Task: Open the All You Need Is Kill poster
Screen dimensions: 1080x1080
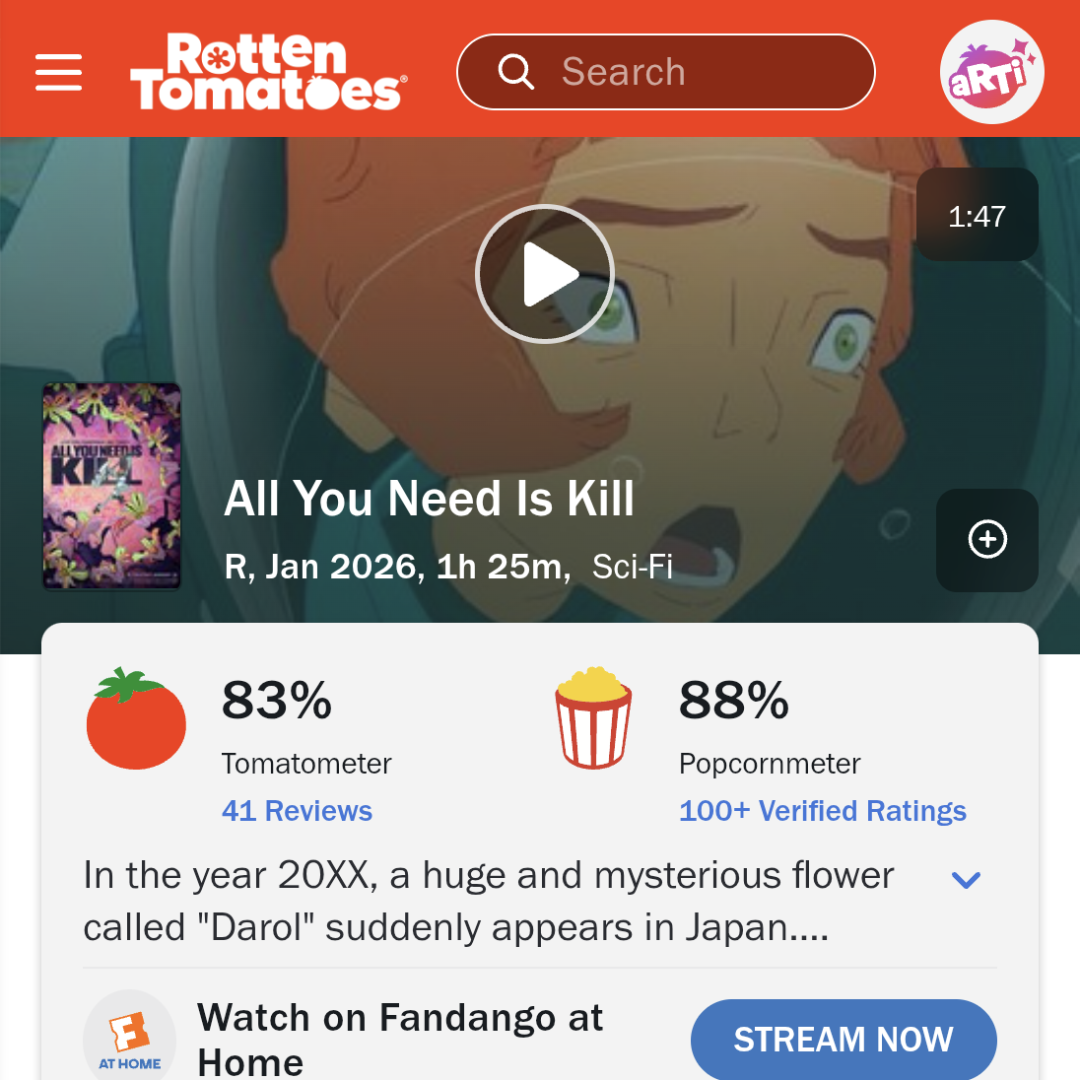Action: coord(112,486)
